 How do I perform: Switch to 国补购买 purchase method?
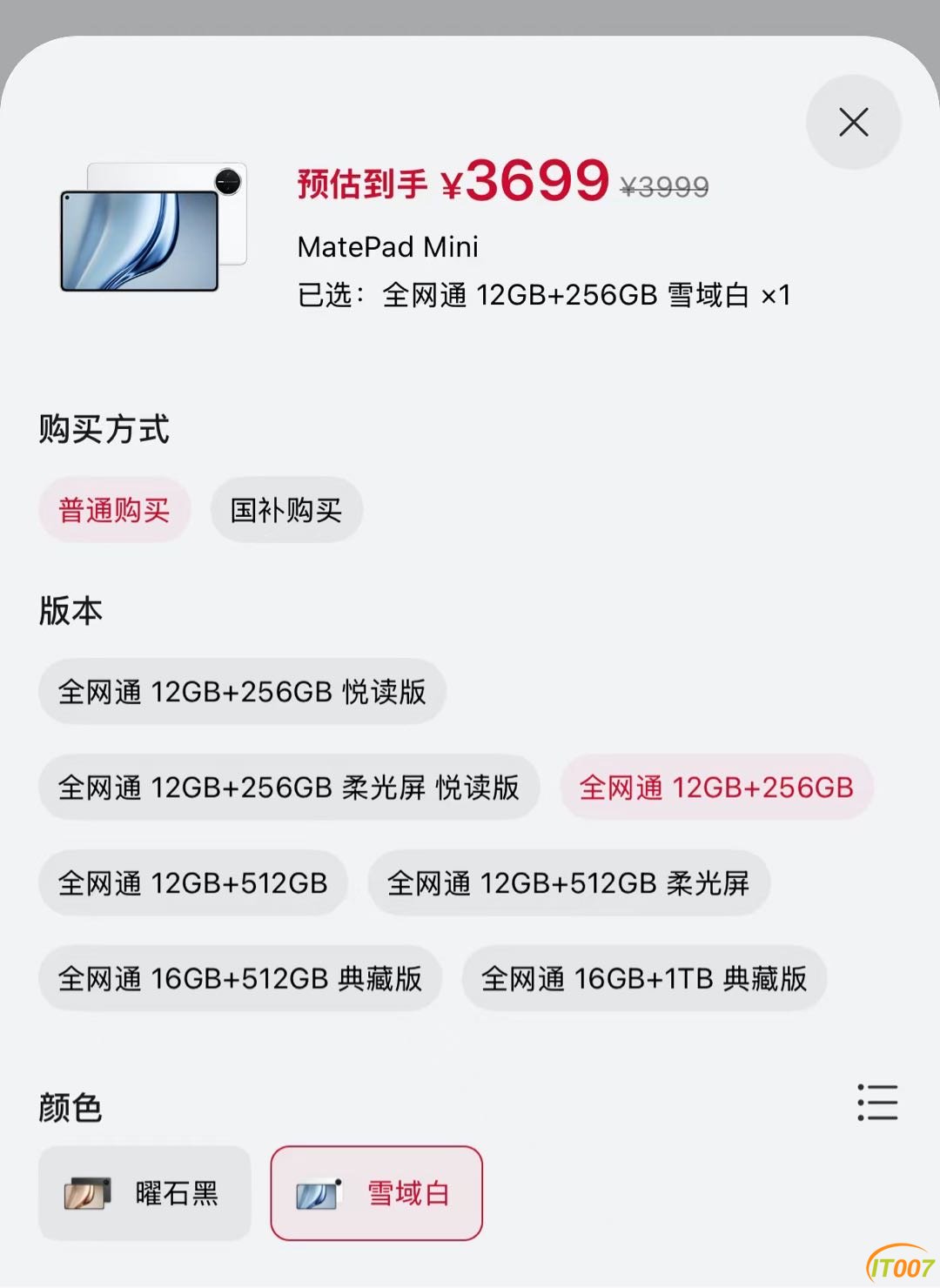coord(286,510)
